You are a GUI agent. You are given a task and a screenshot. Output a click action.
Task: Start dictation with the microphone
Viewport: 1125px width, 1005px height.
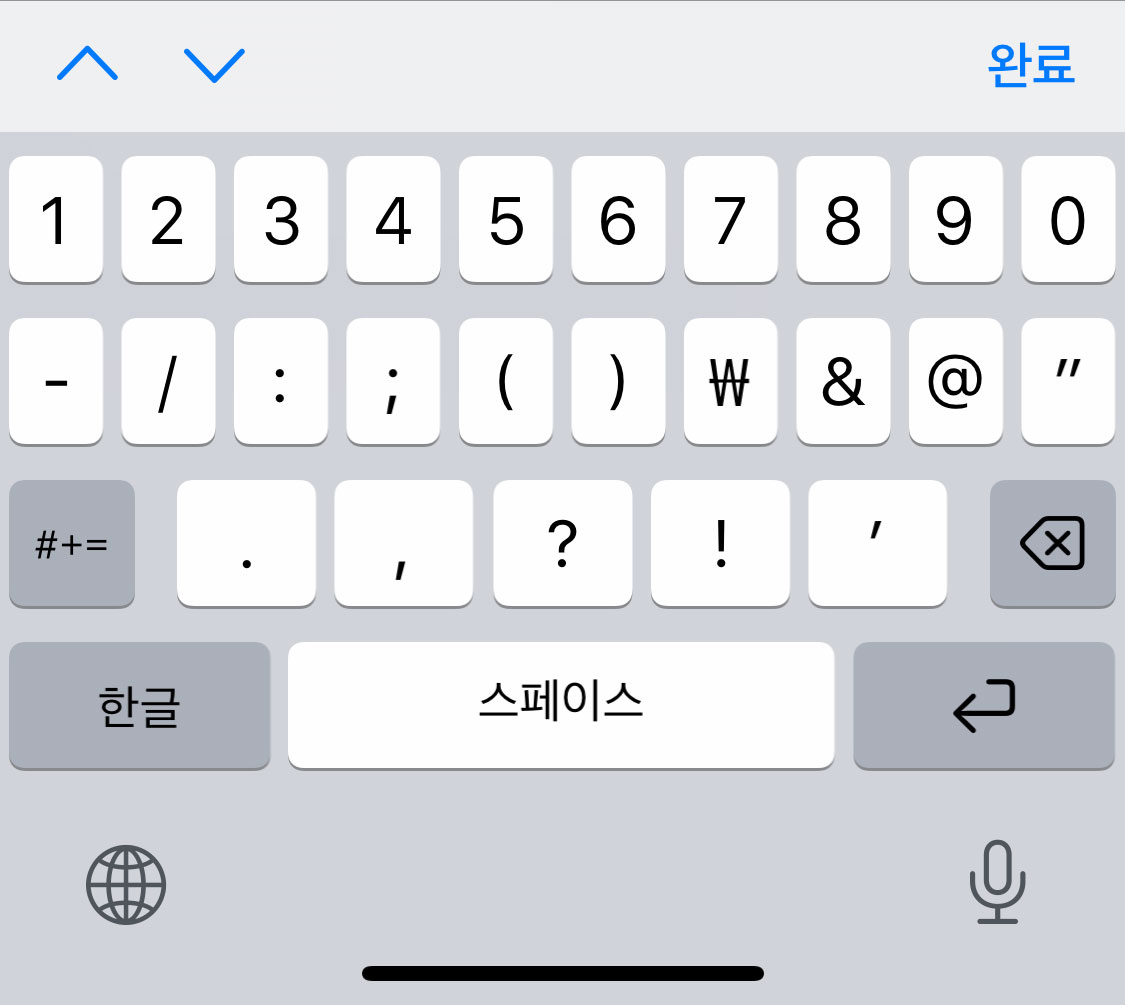point(997,882)
